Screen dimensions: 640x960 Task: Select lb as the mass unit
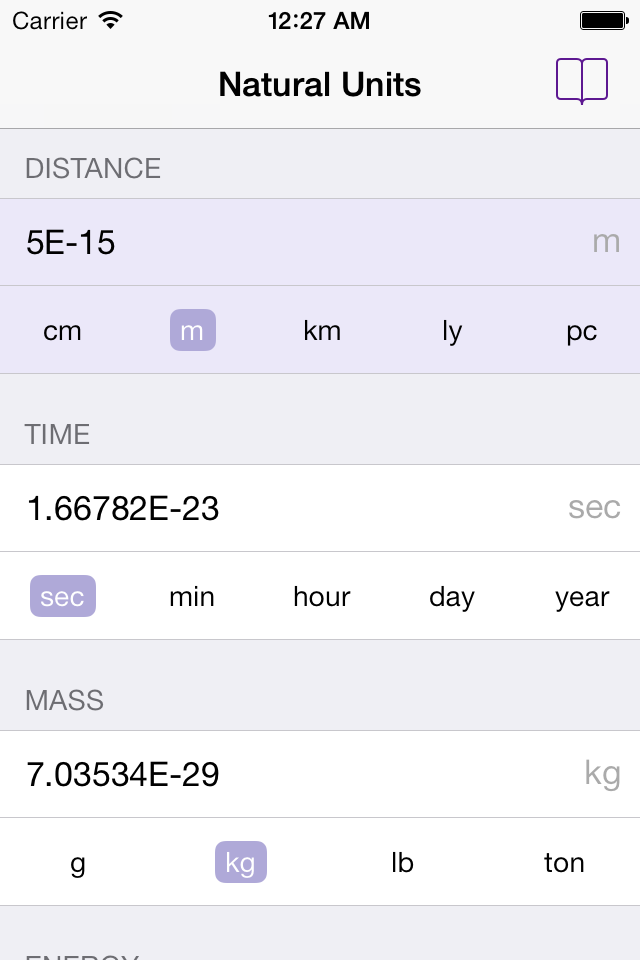[402, 863]
